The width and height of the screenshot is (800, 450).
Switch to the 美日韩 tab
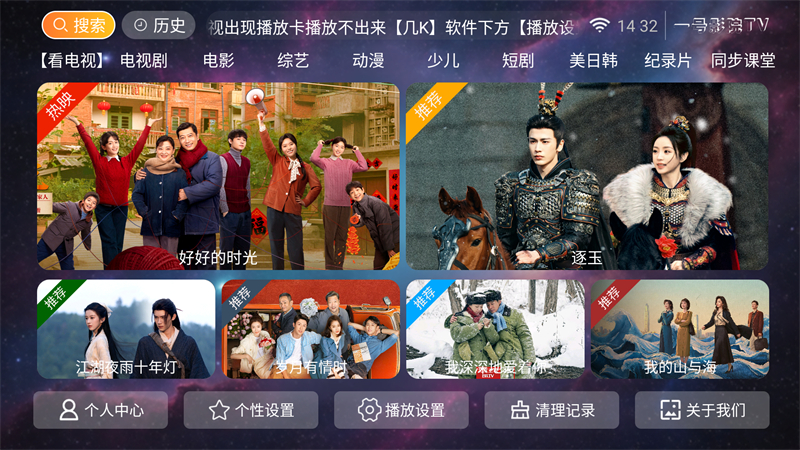coord(593,61)
